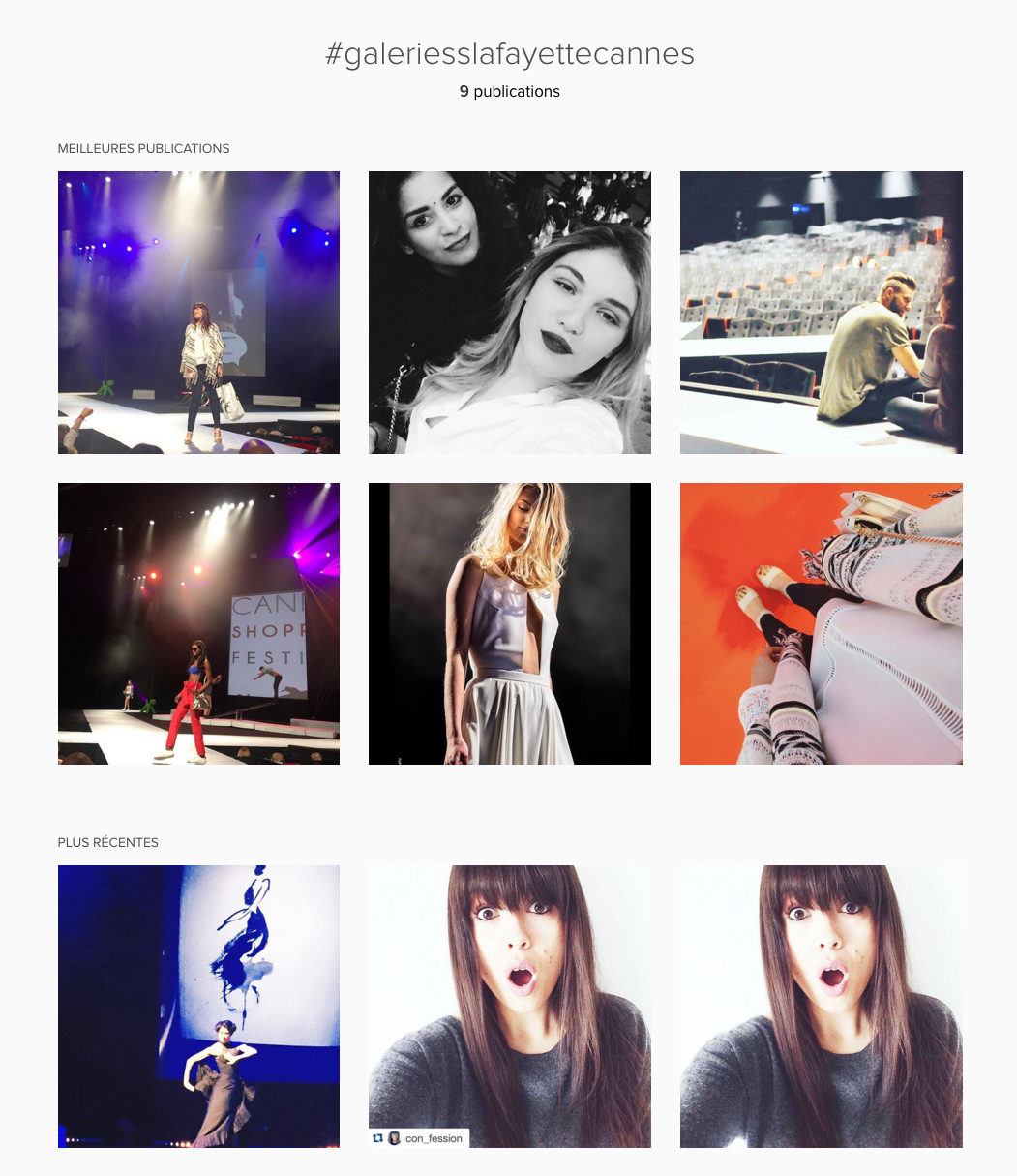This screenshot has width=1017, height=1176.
Task: View the blonde model in white dress post
Action: 510,623
